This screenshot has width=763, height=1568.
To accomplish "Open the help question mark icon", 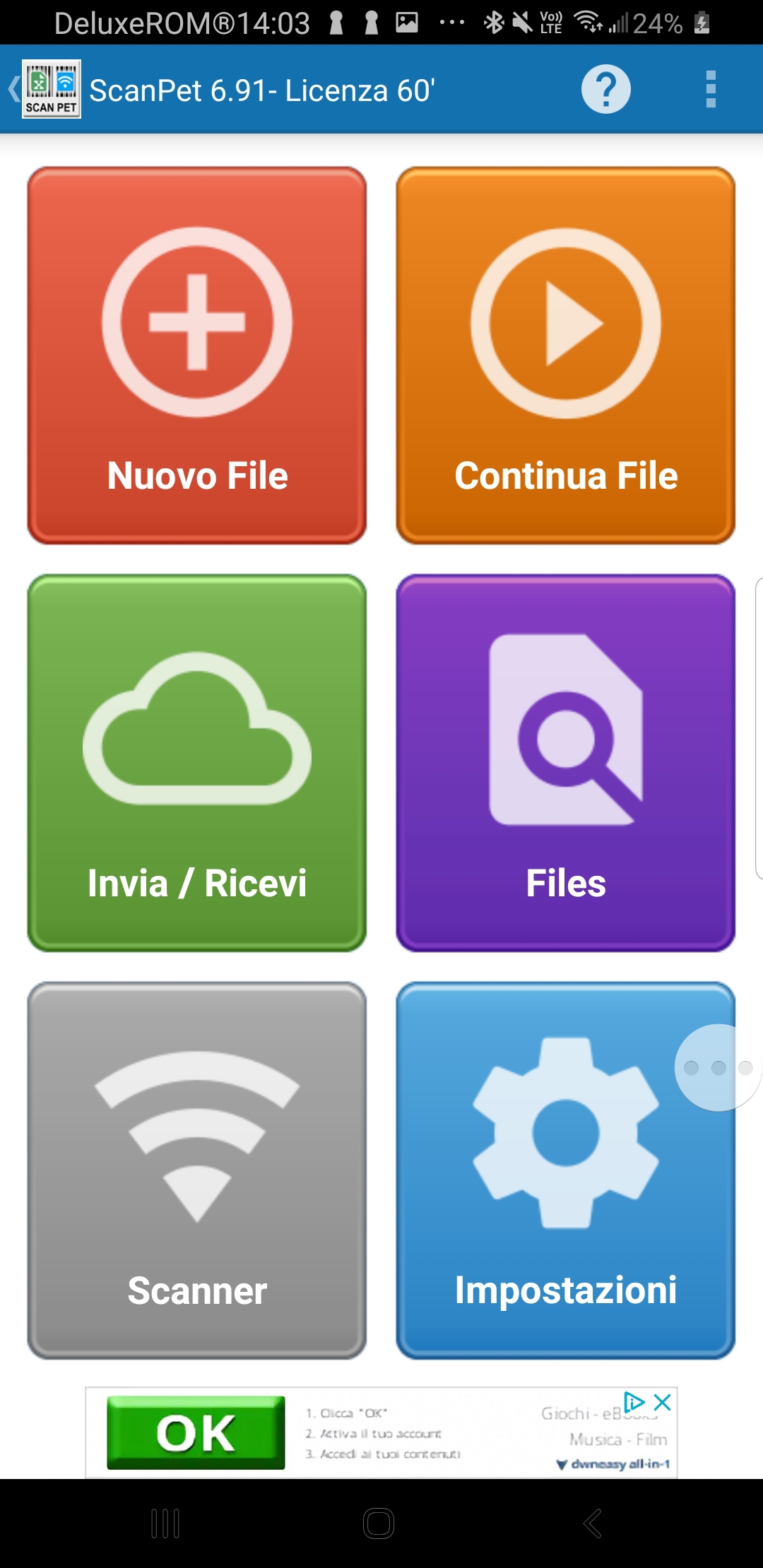I will point(605,90).
